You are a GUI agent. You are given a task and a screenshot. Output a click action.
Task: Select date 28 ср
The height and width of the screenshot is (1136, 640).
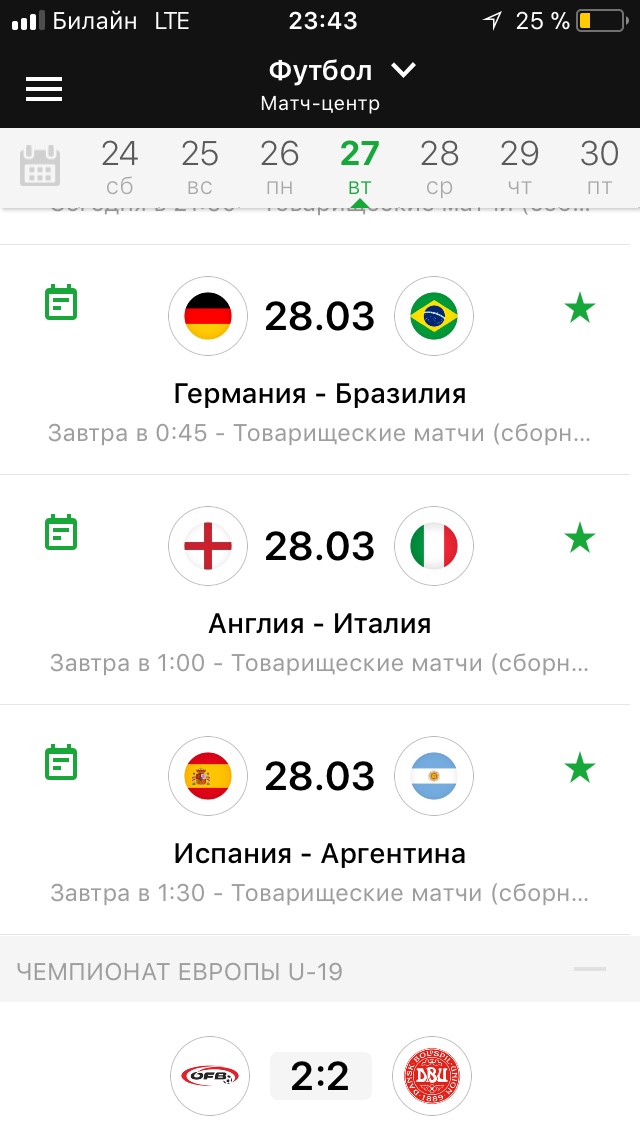[439, 167]
